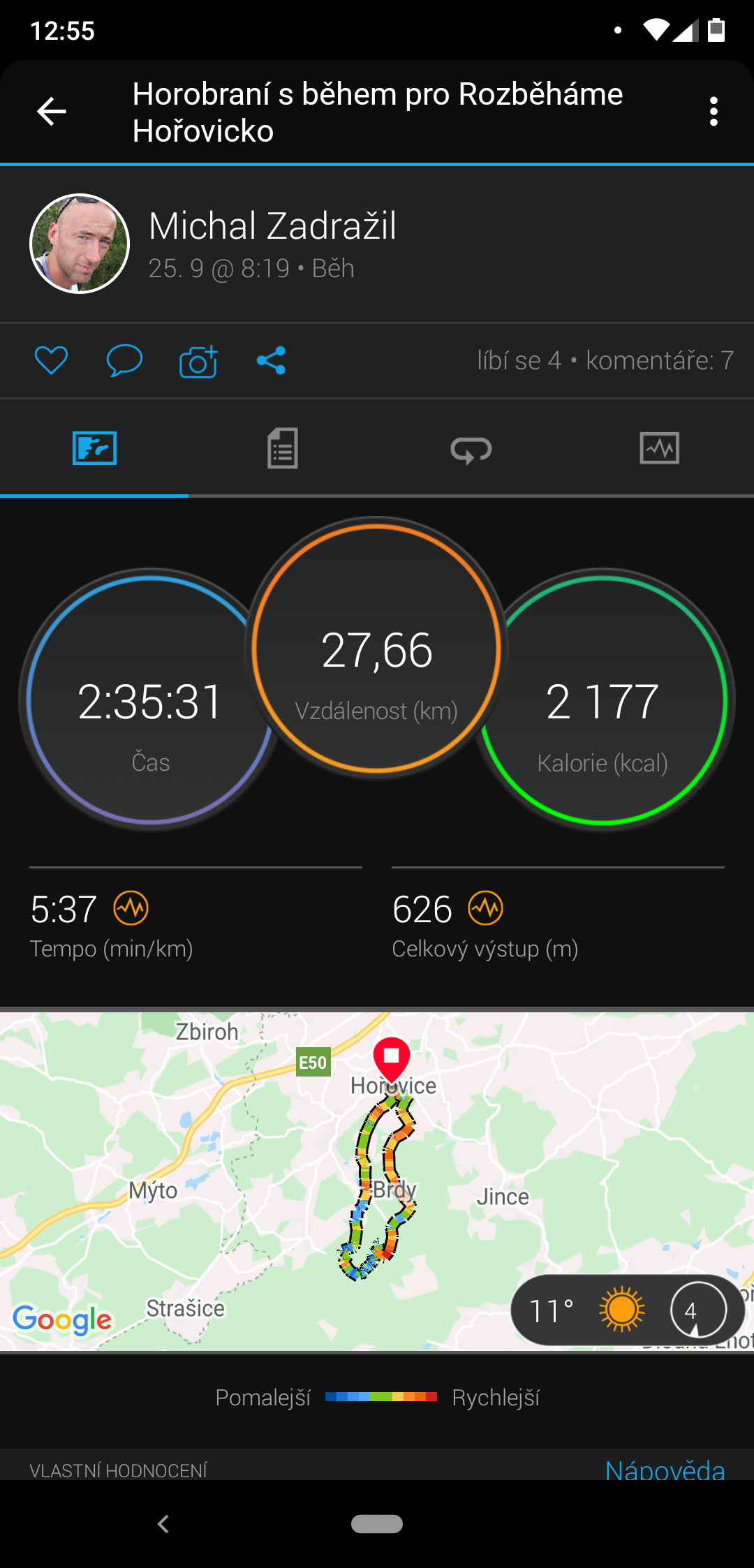The height and width of the screenshot is (1568, 754).
Task: Tap the home pill in navigation bar
Action: click(377, 1524)
